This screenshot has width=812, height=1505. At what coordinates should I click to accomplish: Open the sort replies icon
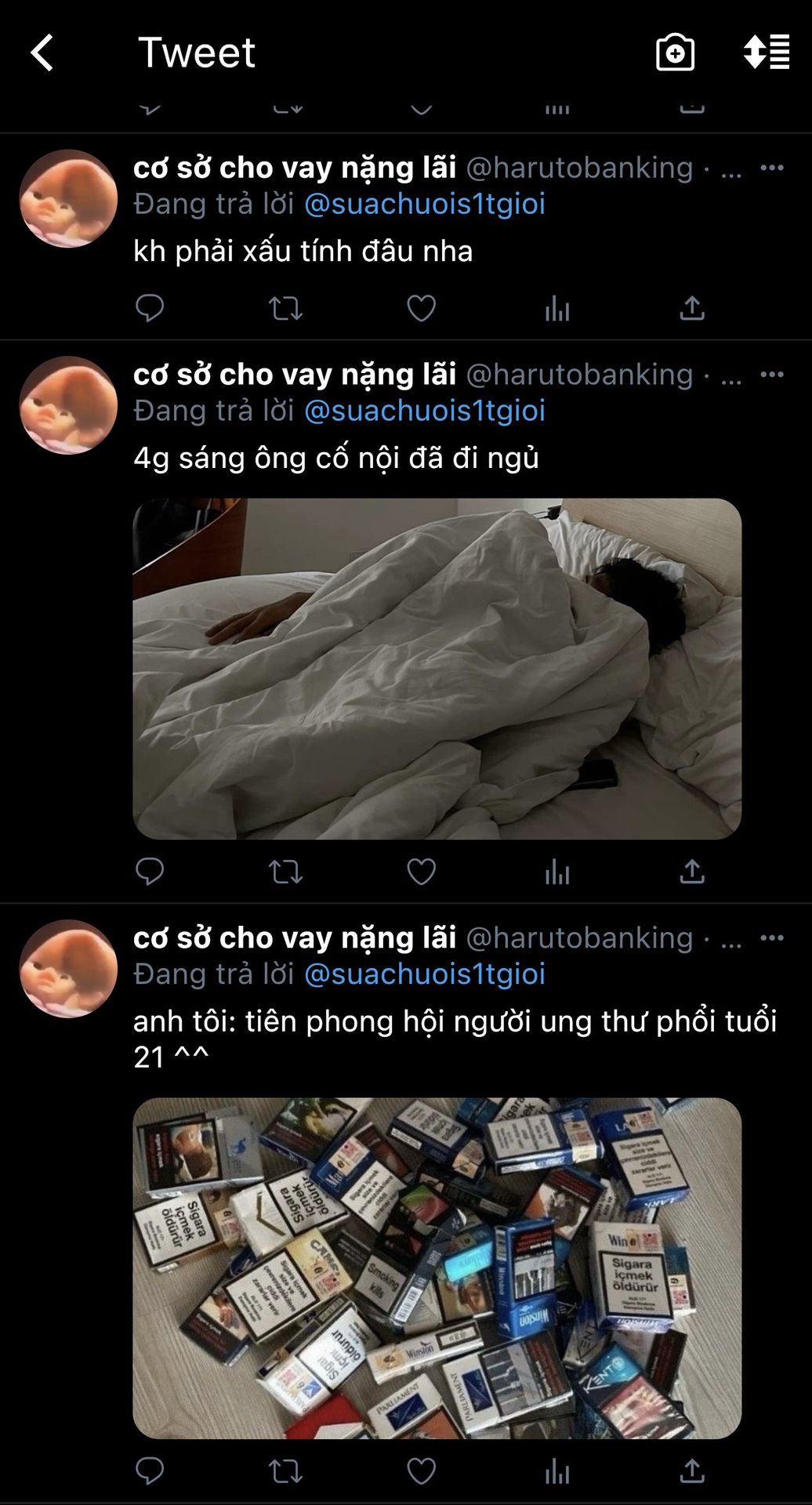point(766,53)
